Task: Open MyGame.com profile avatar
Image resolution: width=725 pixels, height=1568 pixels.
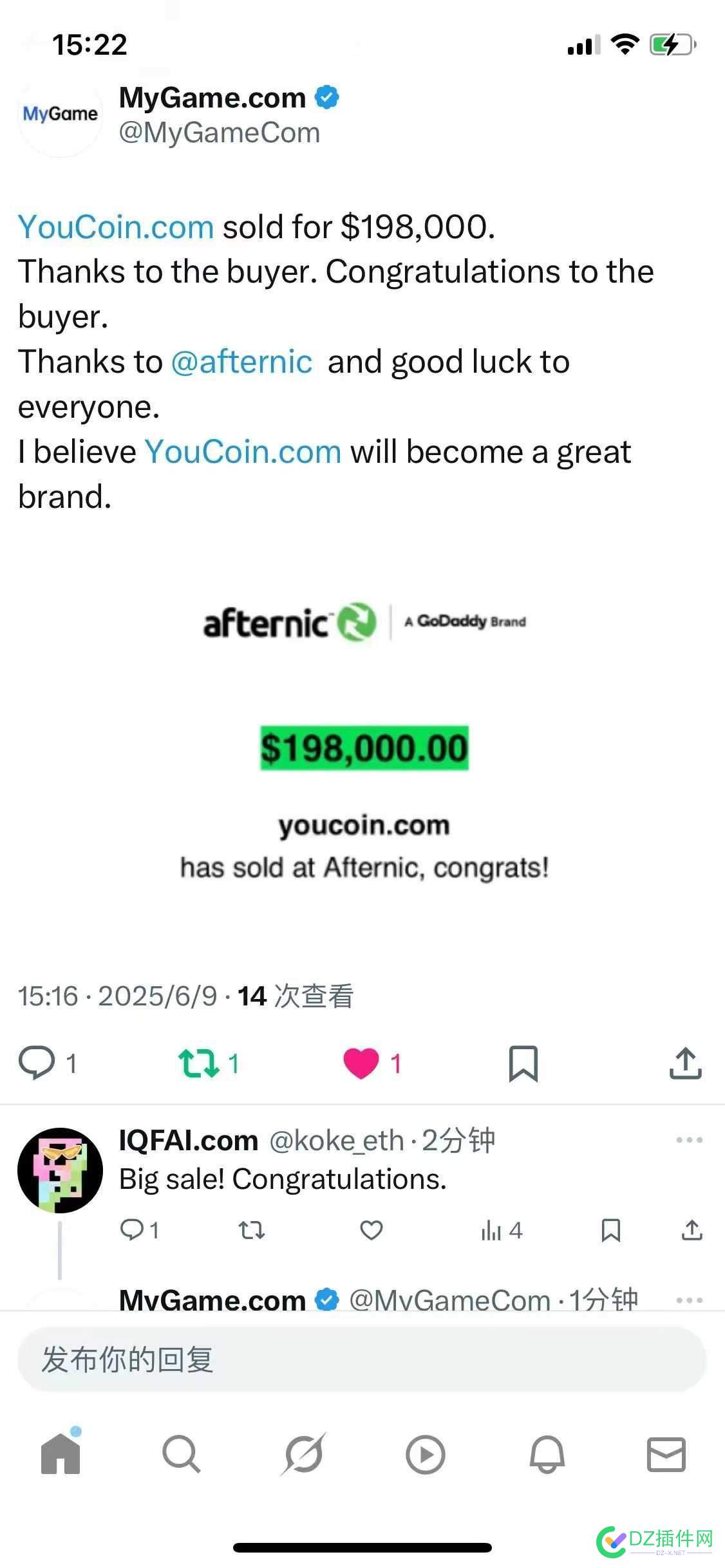Action: (60, 115)
